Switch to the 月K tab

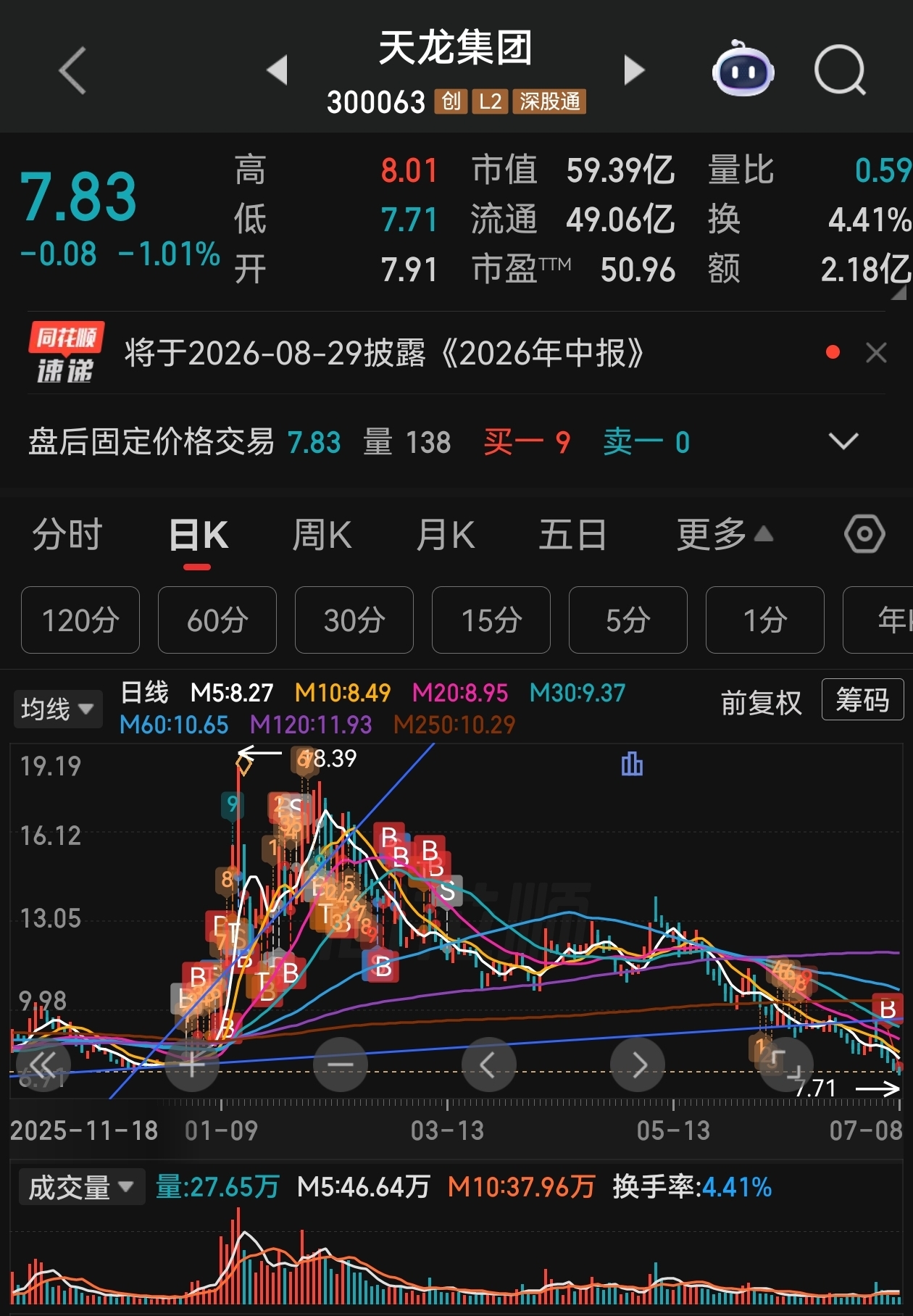[445, 536]
